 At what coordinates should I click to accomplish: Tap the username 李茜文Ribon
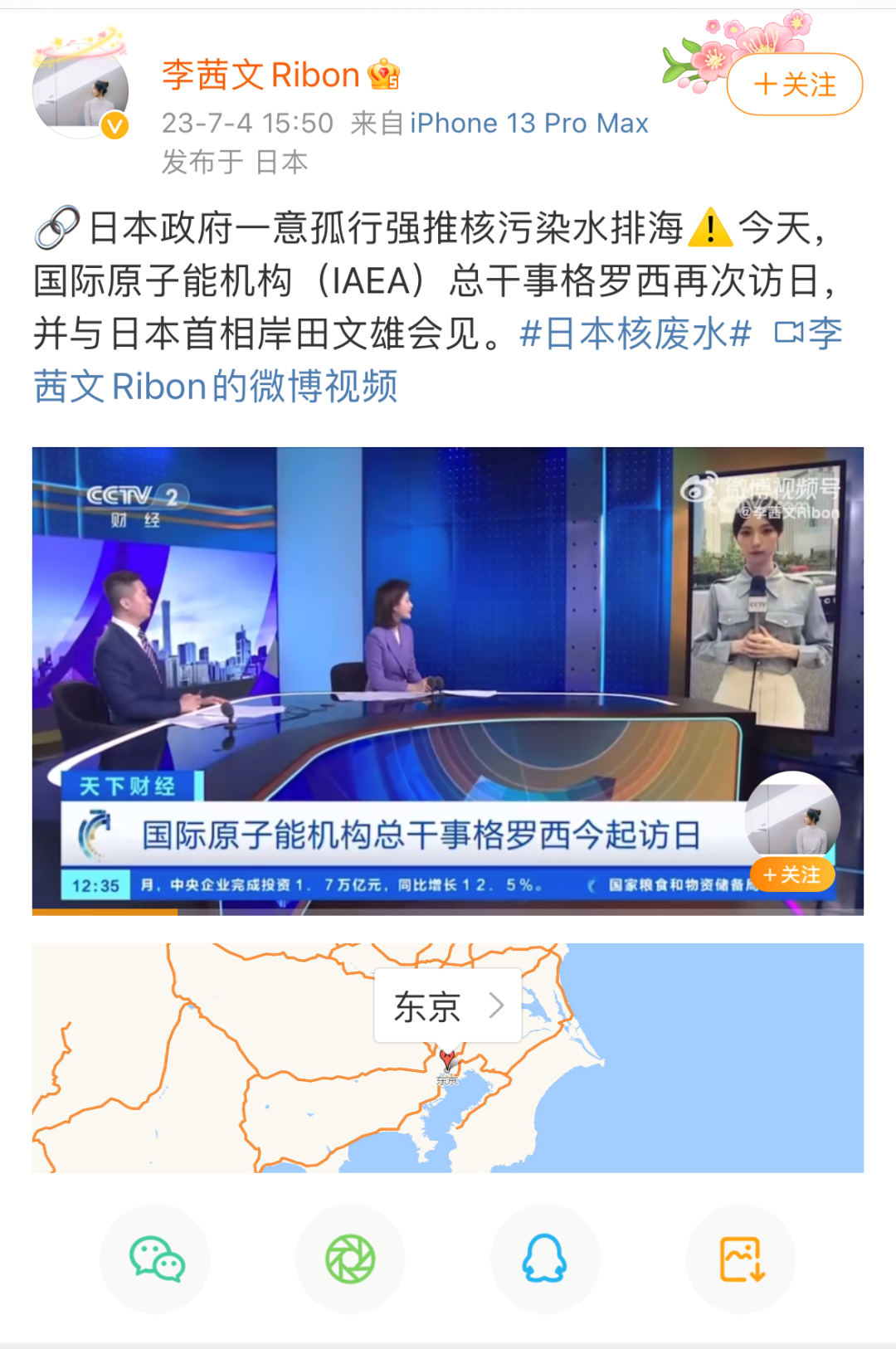pos(261,75)
